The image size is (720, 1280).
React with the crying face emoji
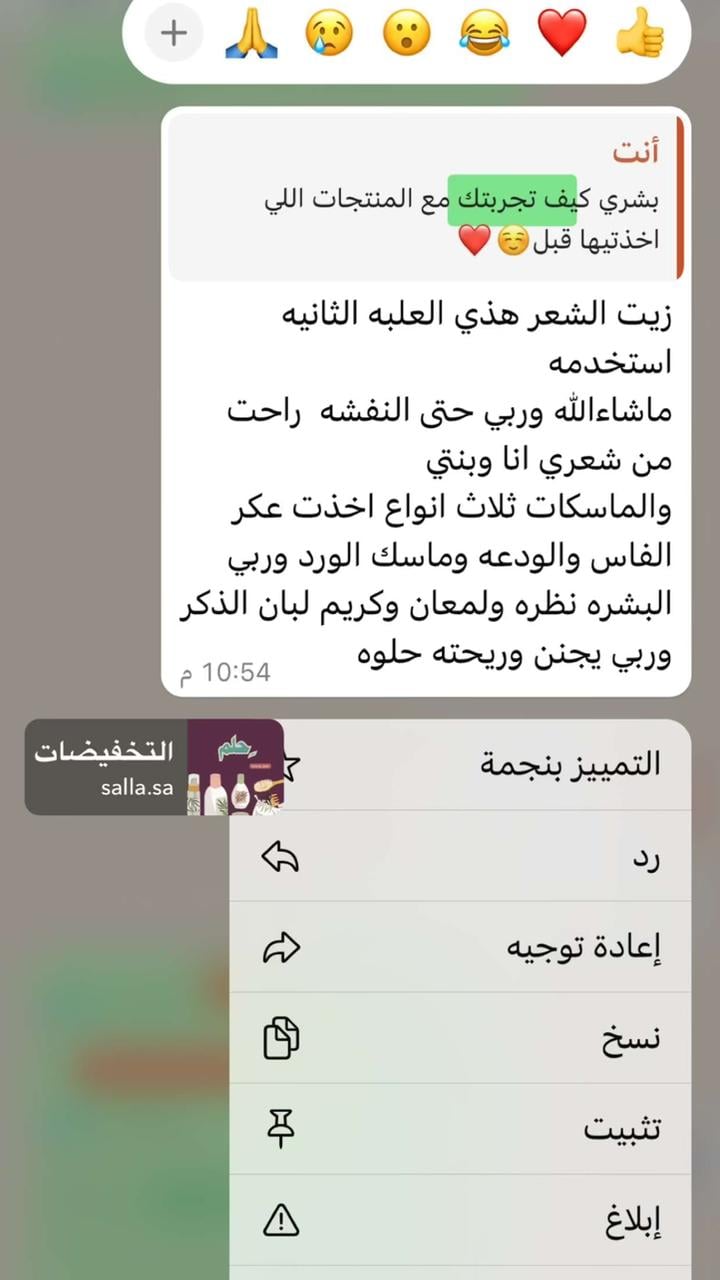click(329, 33)
